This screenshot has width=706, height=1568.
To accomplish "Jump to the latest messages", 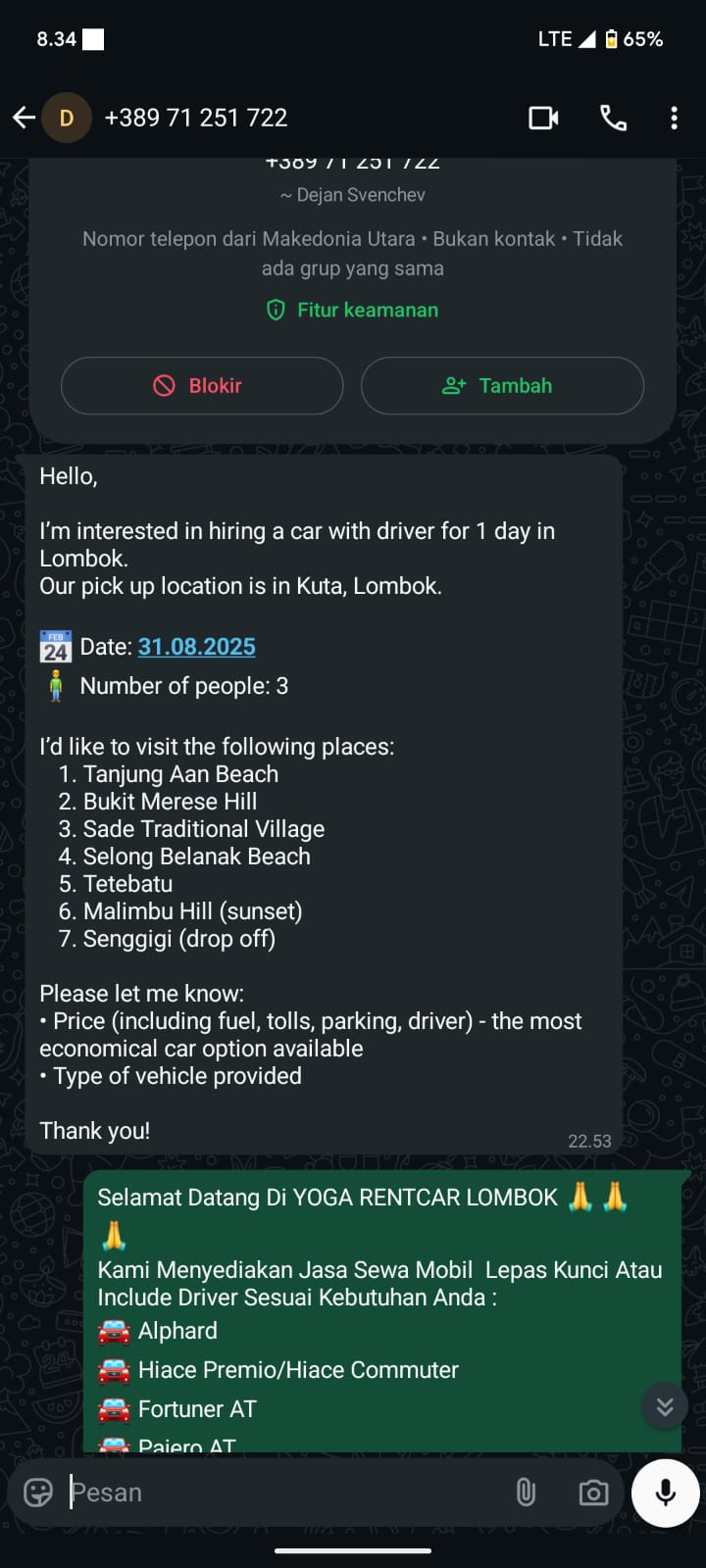I will [664, 1407].
